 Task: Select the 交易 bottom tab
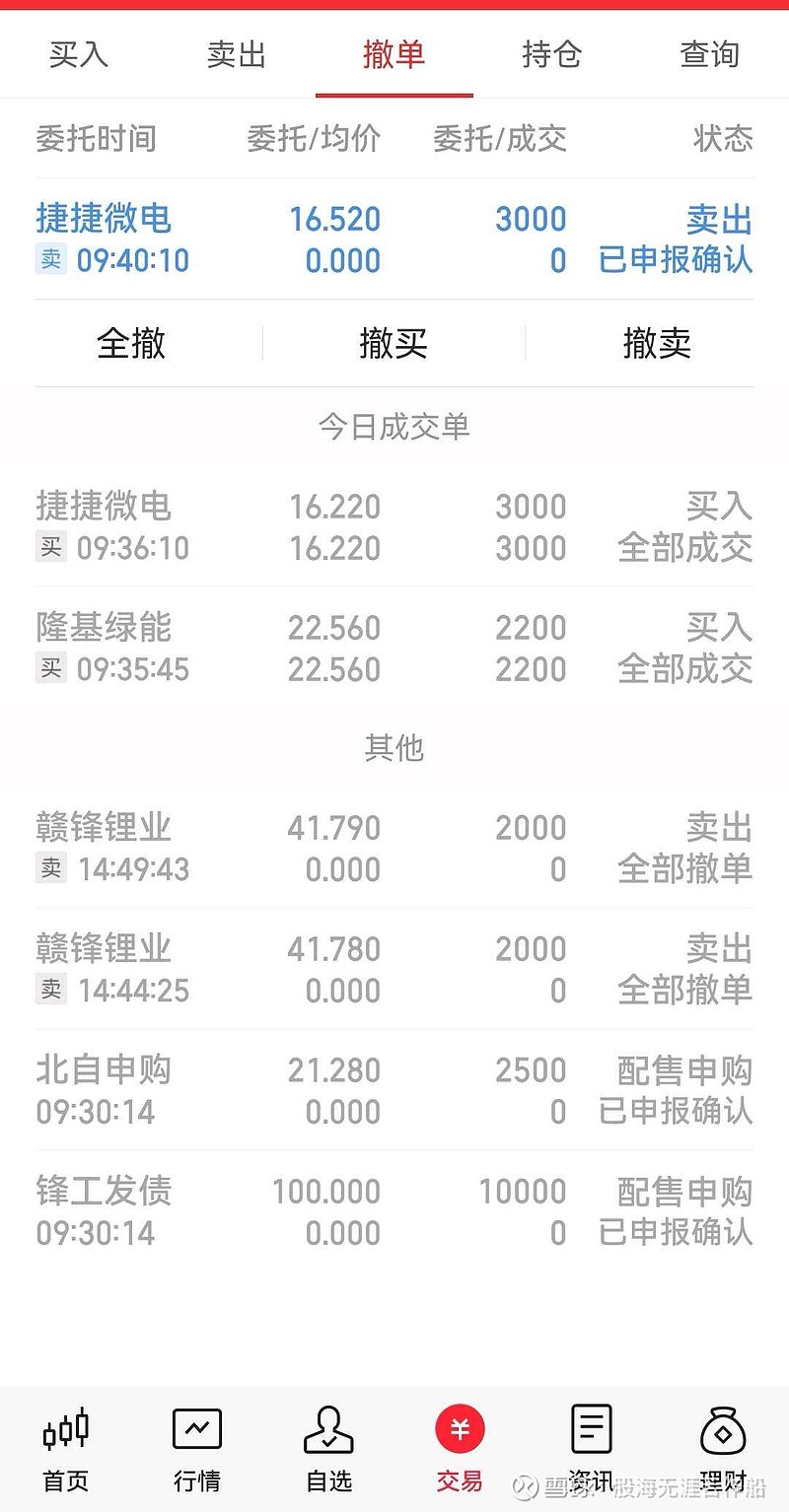tap(460, 1449)
